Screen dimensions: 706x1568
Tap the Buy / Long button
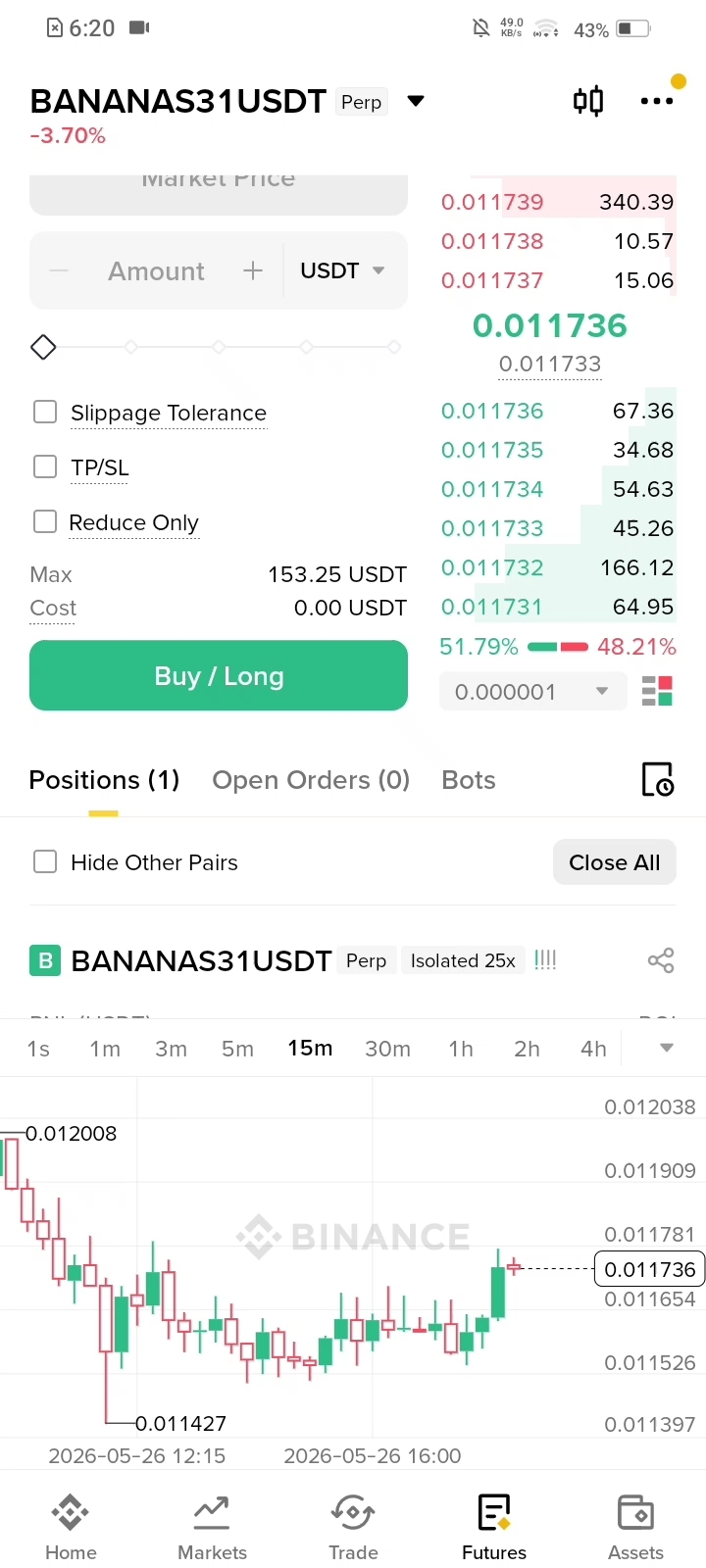(x=219, y=675)
